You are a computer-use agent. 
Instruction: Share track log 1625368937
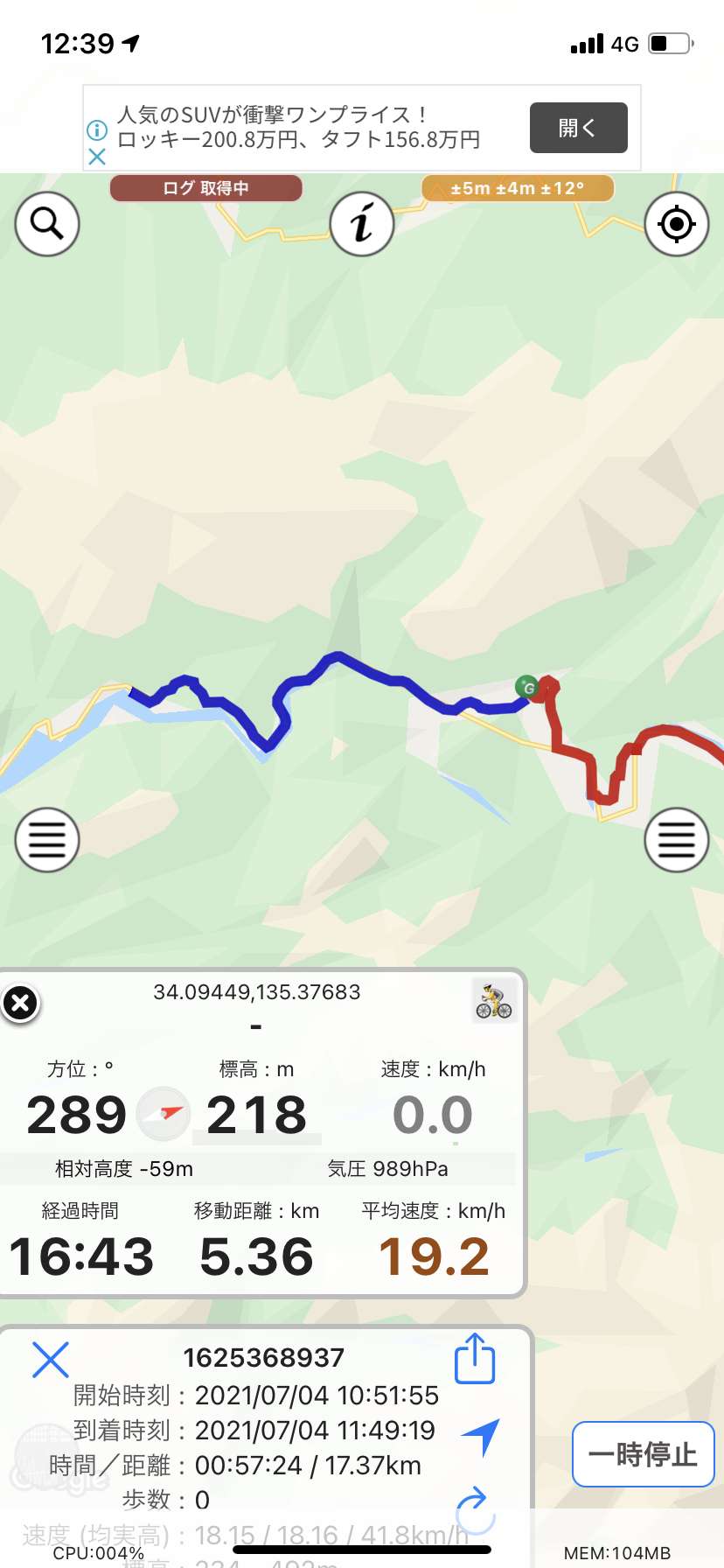pyautogui.click(x=475, y=1359)
